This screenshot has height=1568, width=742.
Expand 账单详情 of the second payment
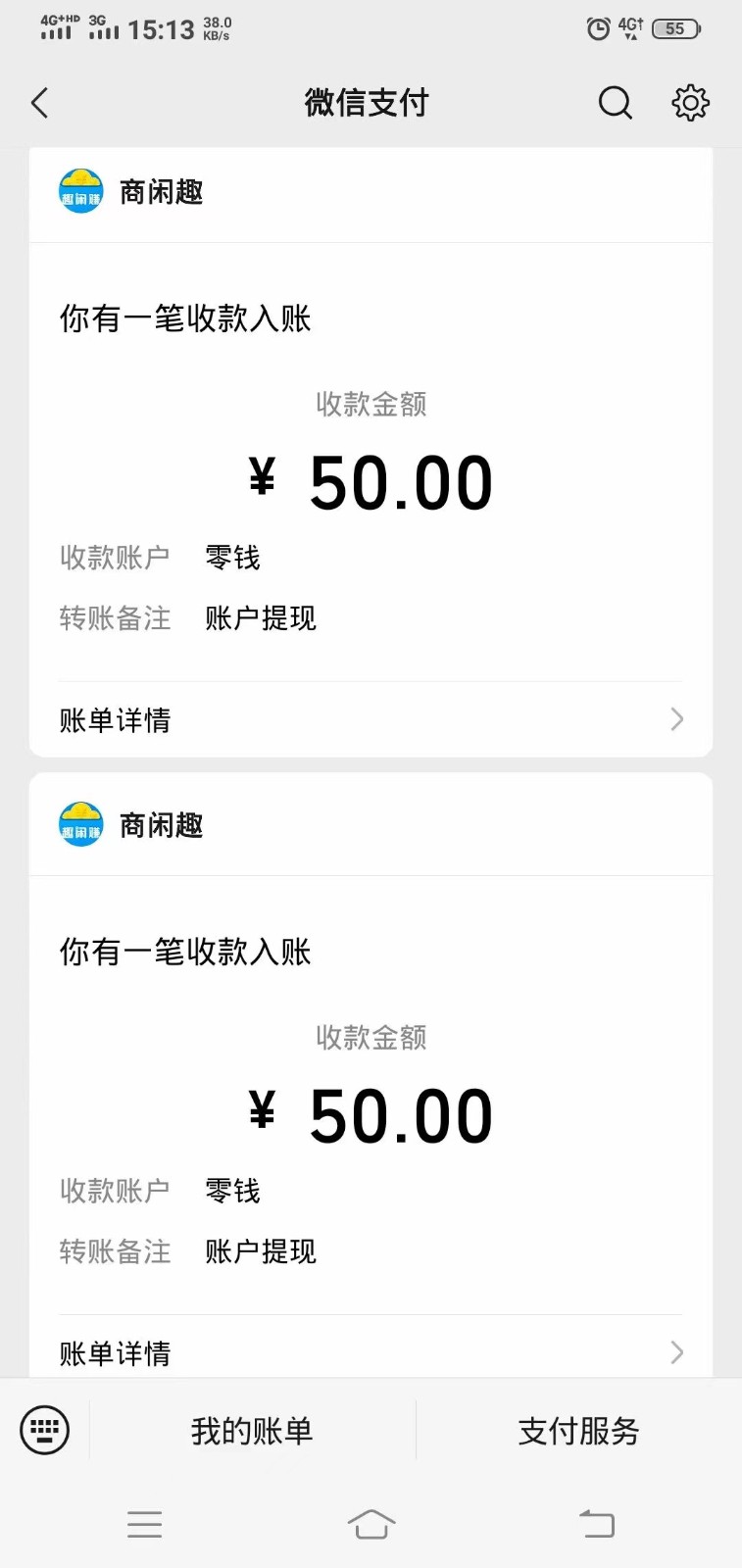115,1352
